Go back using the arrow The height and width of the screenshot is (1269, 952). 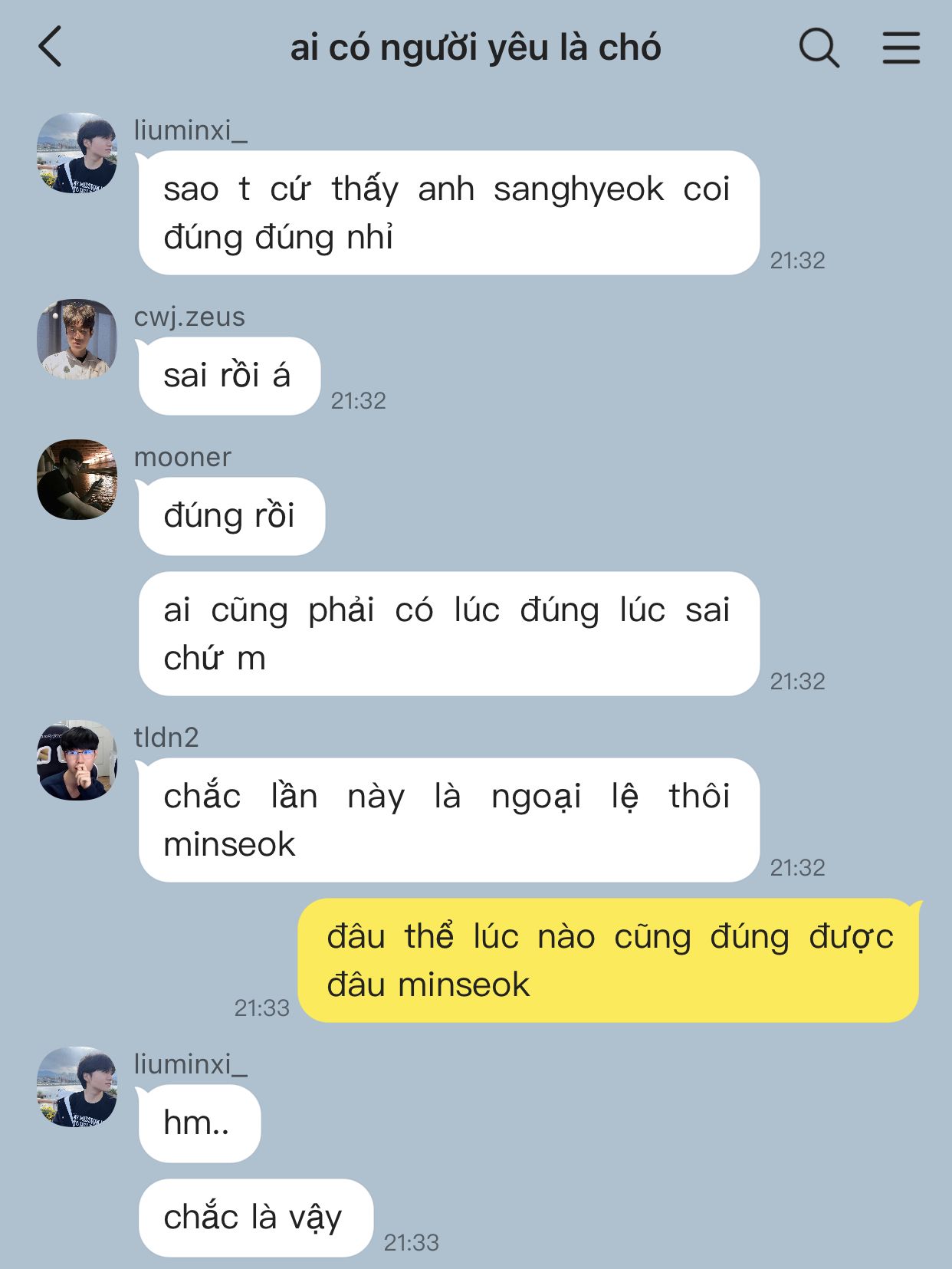pos(51,48)
